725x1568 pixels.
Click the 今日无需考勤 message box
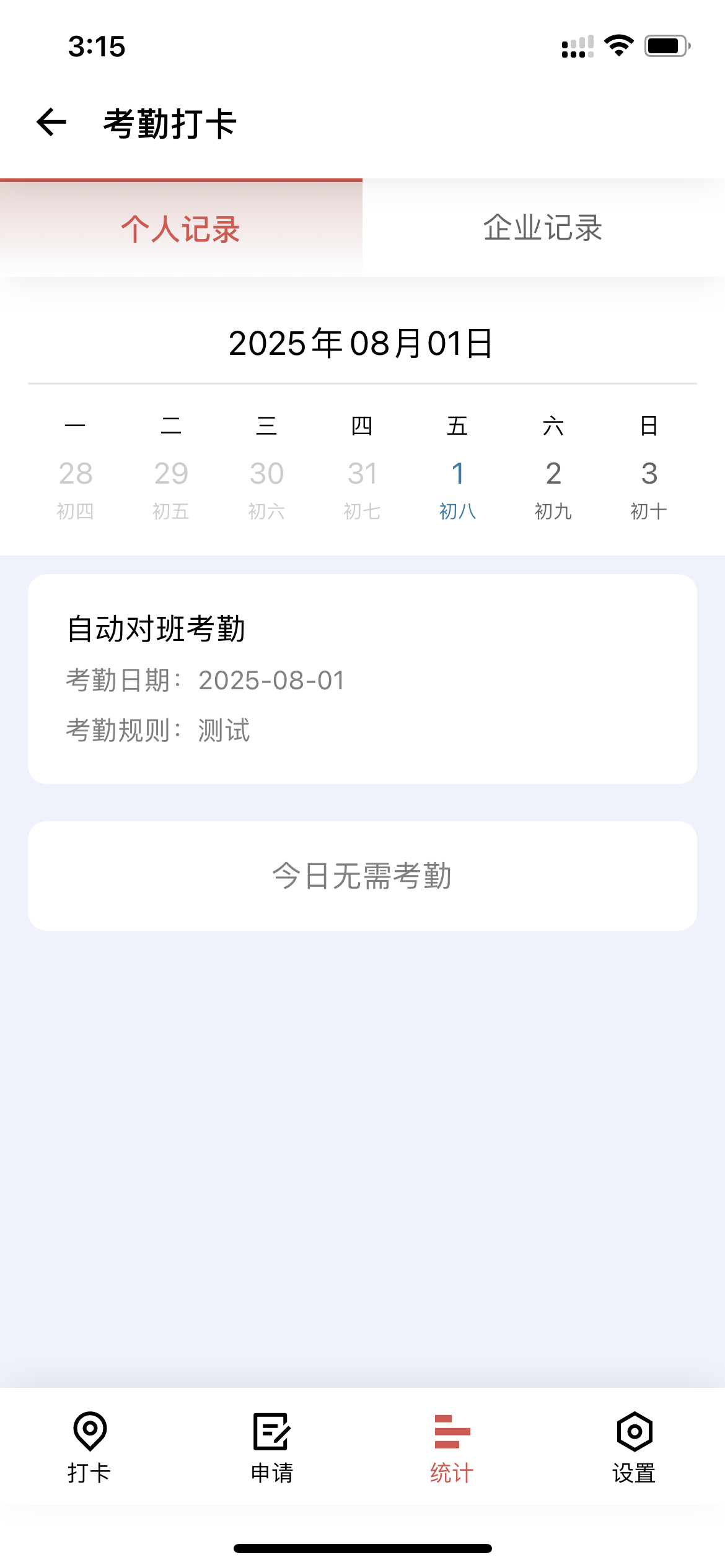point(362,875)
